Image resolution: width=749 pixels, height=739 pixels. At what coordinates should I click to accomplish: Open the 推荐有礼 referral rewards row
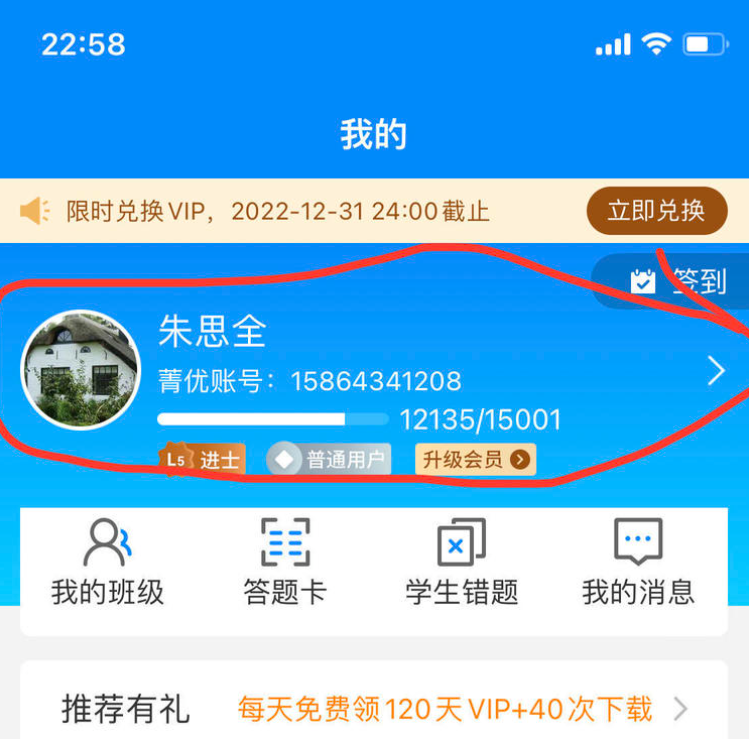(x=374, y=710)
